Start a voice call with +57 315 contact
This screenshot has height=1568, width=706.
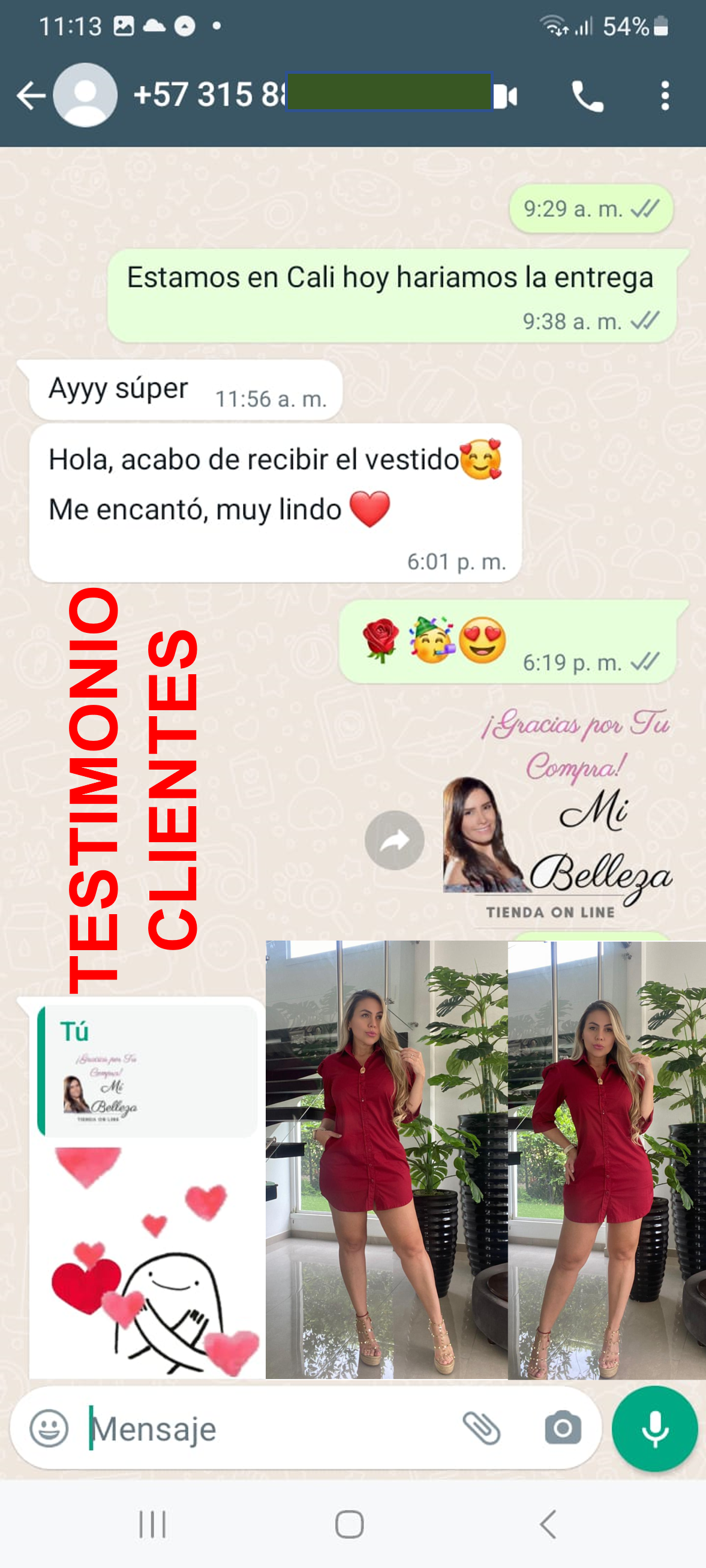(x=587, y=96)
